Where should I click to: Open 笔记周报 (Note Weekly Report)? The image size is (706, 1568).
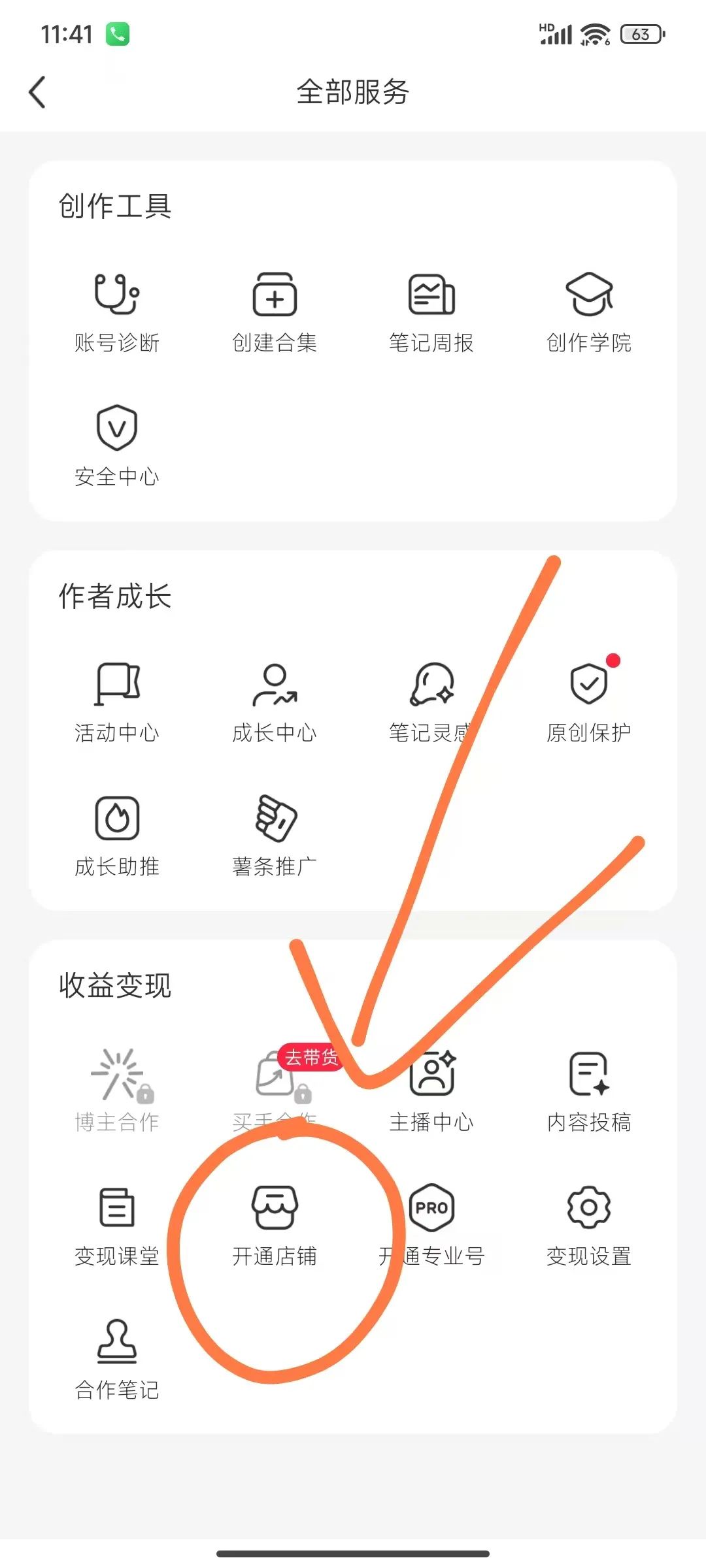point(431,312)
